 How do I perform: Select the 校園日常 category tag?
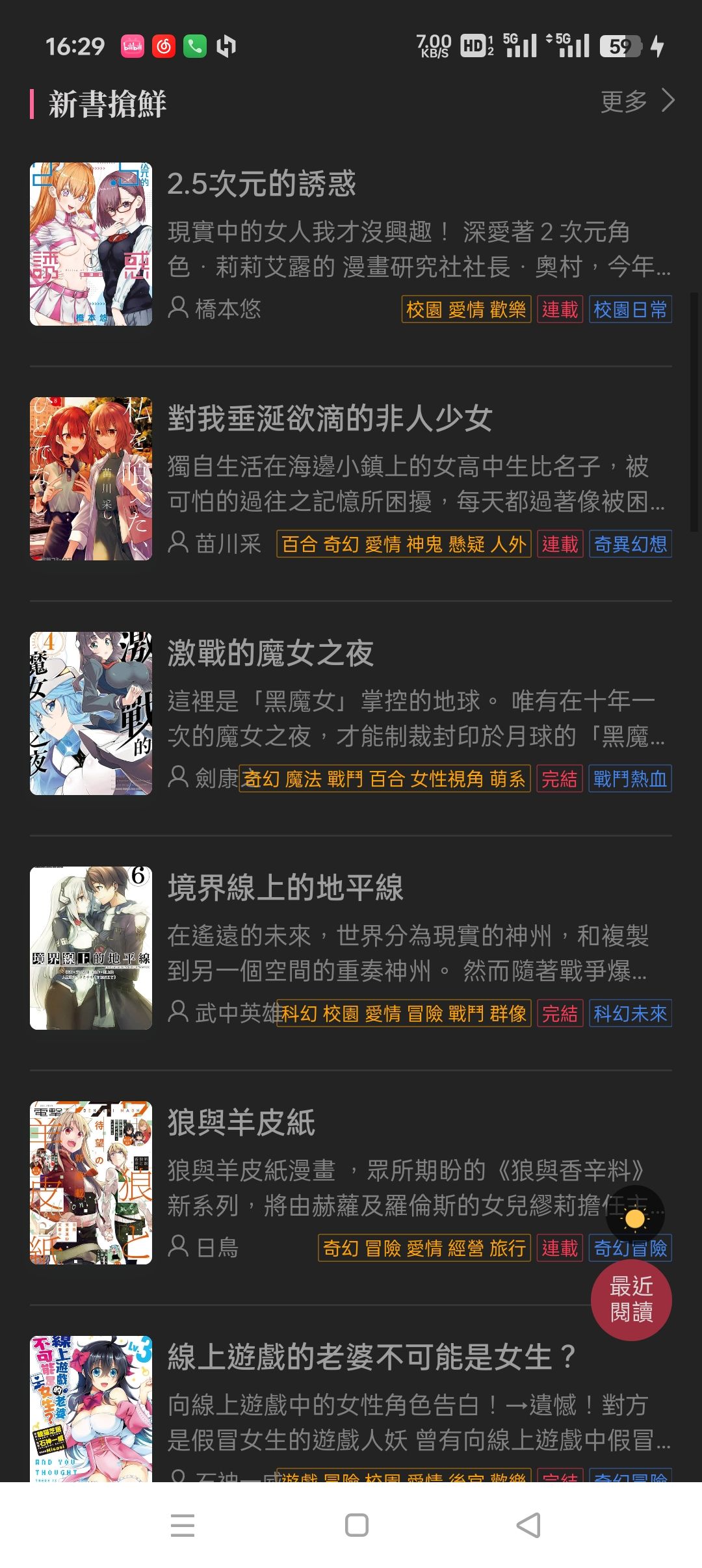click(x=630, y=309)
